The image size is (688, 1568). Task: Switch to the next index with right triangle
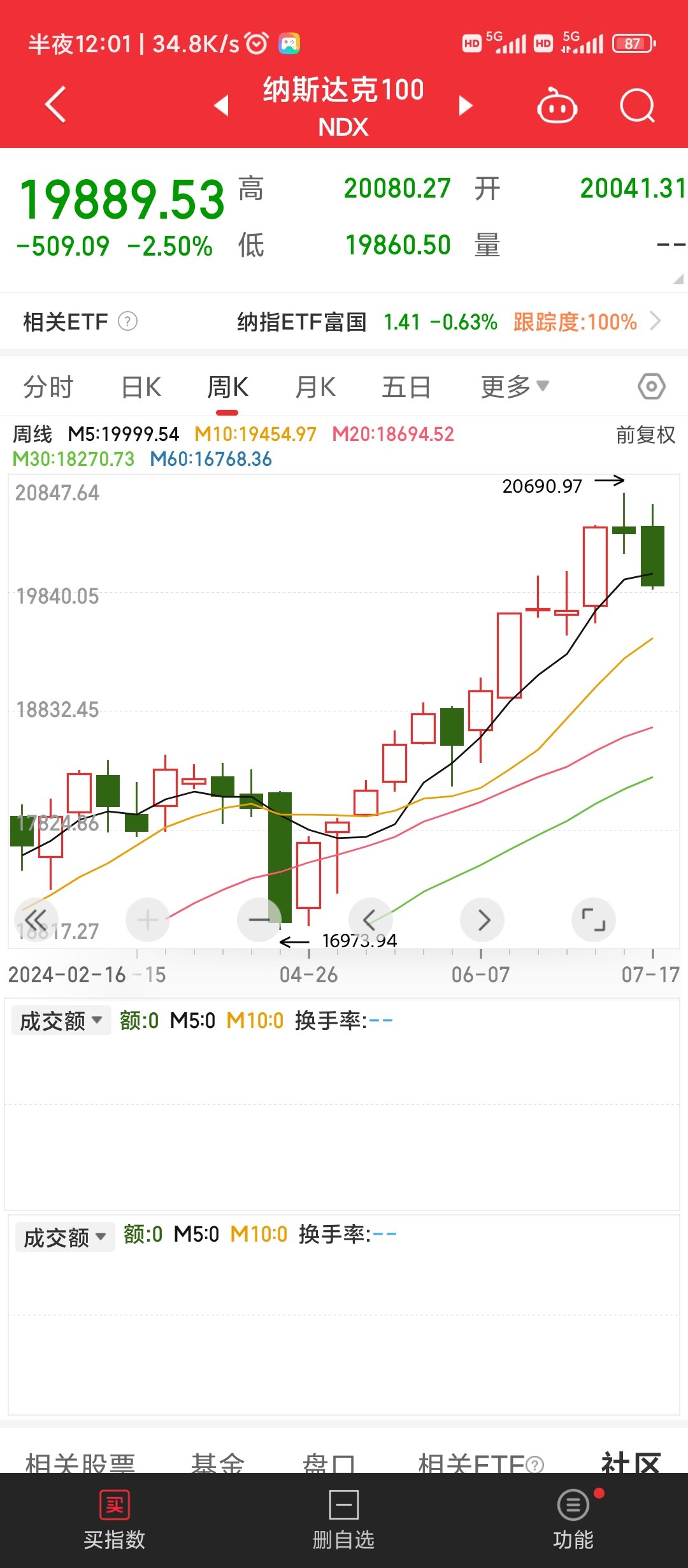pyautogui.click(x=466, y=105)
